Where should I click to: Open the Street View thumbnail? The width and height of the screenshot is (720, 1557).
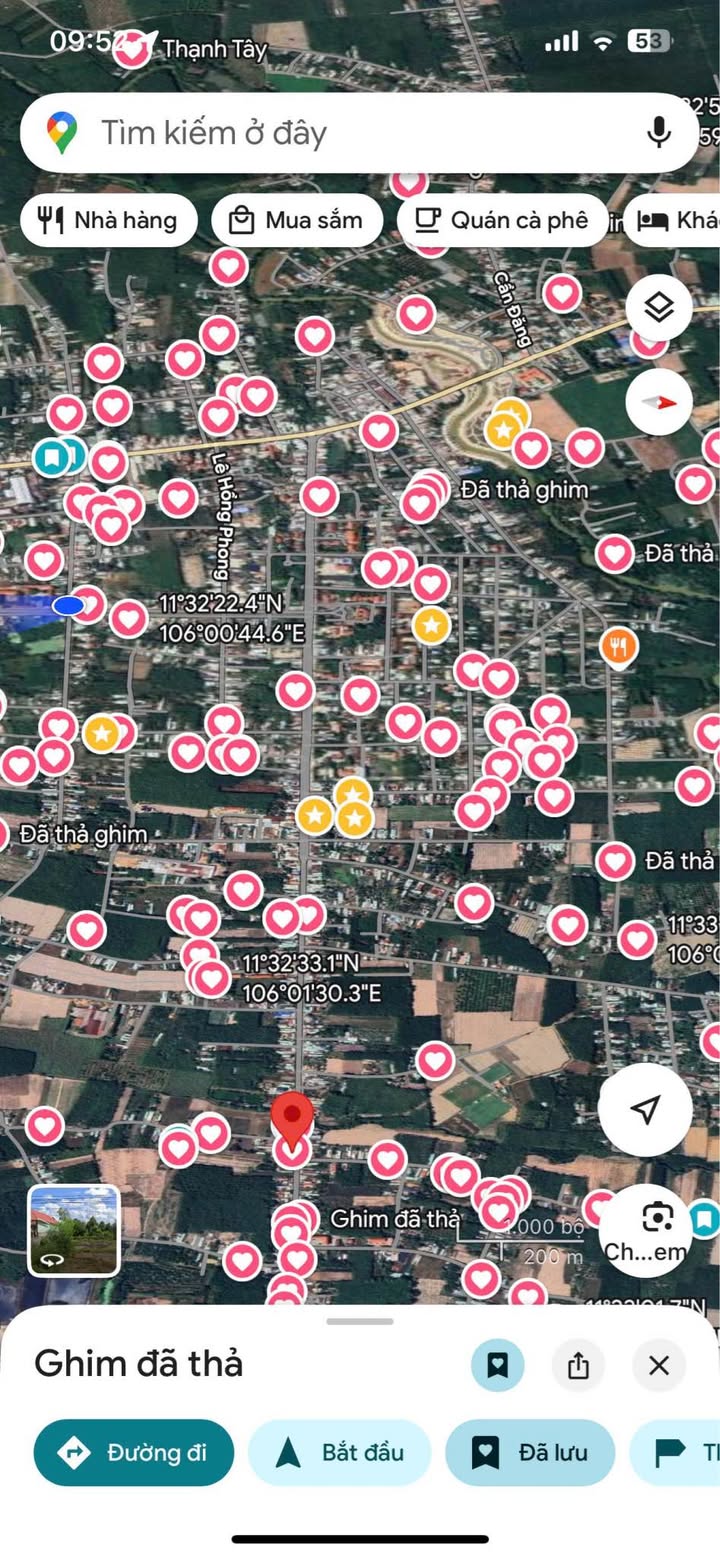pos(74,1230)
